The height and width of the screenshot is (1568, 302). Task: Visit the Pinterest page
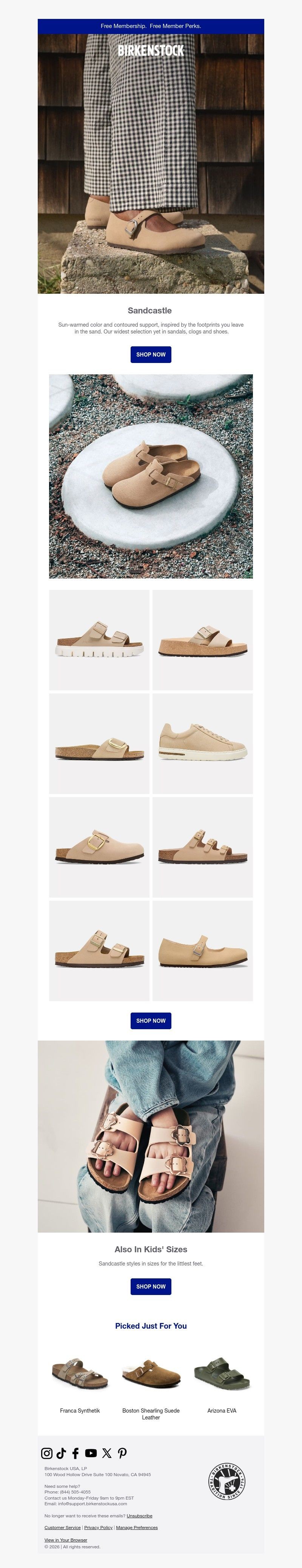(x=122, y=1453)
